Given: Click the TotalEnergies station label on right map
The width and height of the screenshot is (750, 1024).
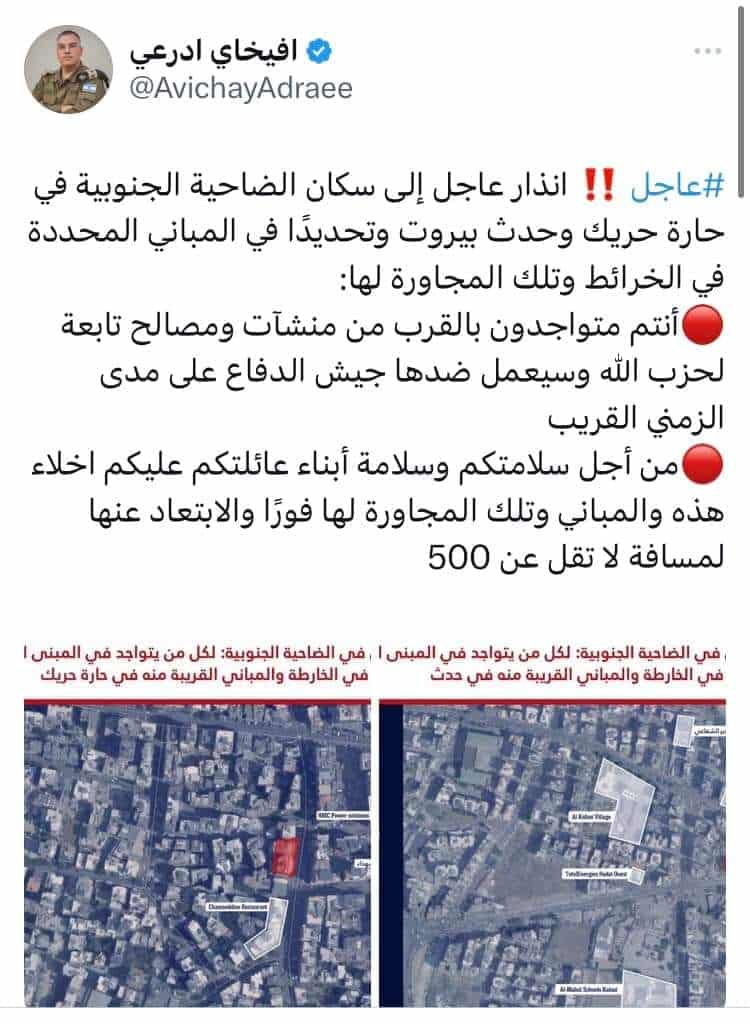Looking at the screenshot, I should [x=597, y=874].
